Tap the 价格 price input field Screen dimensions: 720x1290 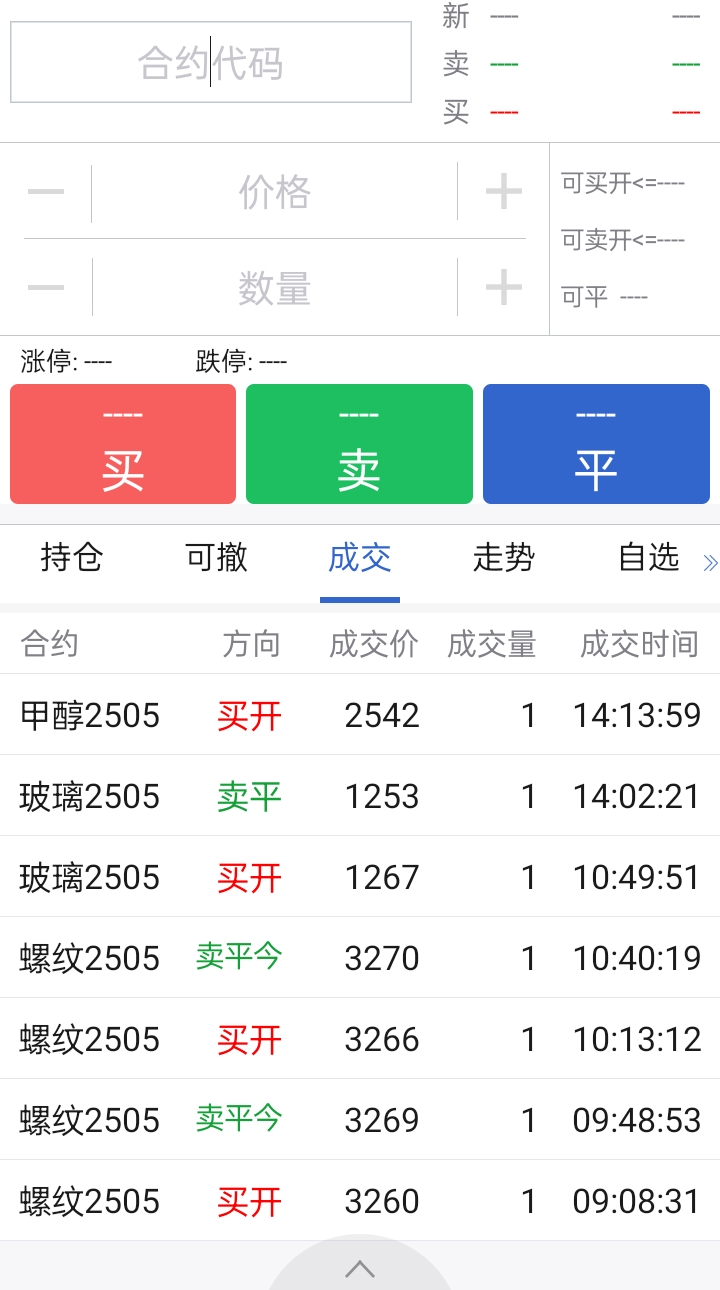(274, 192)
